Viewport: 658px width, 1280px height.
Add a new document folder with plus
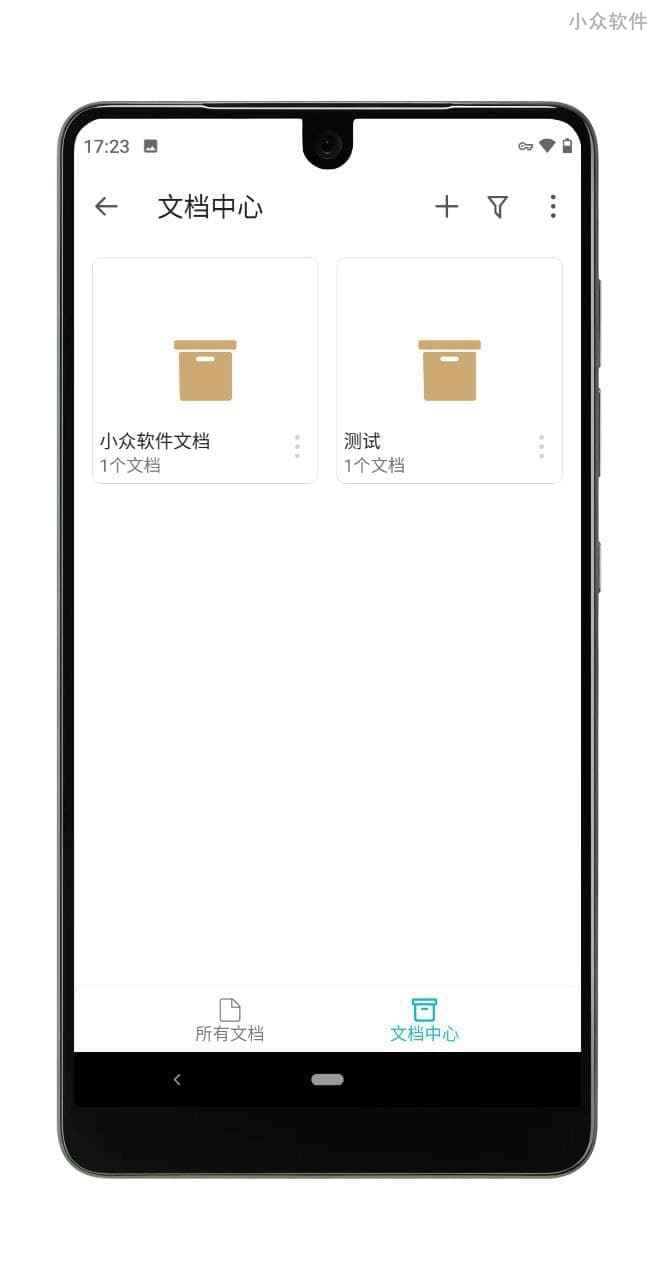point(446,207)
